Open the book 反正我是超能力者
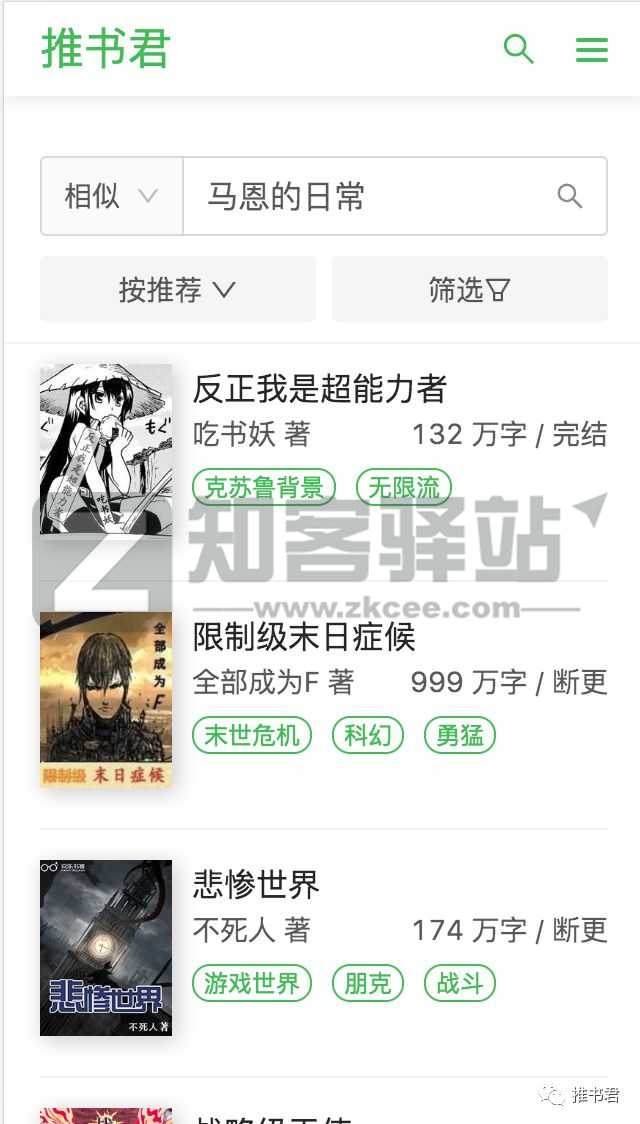 320,389
